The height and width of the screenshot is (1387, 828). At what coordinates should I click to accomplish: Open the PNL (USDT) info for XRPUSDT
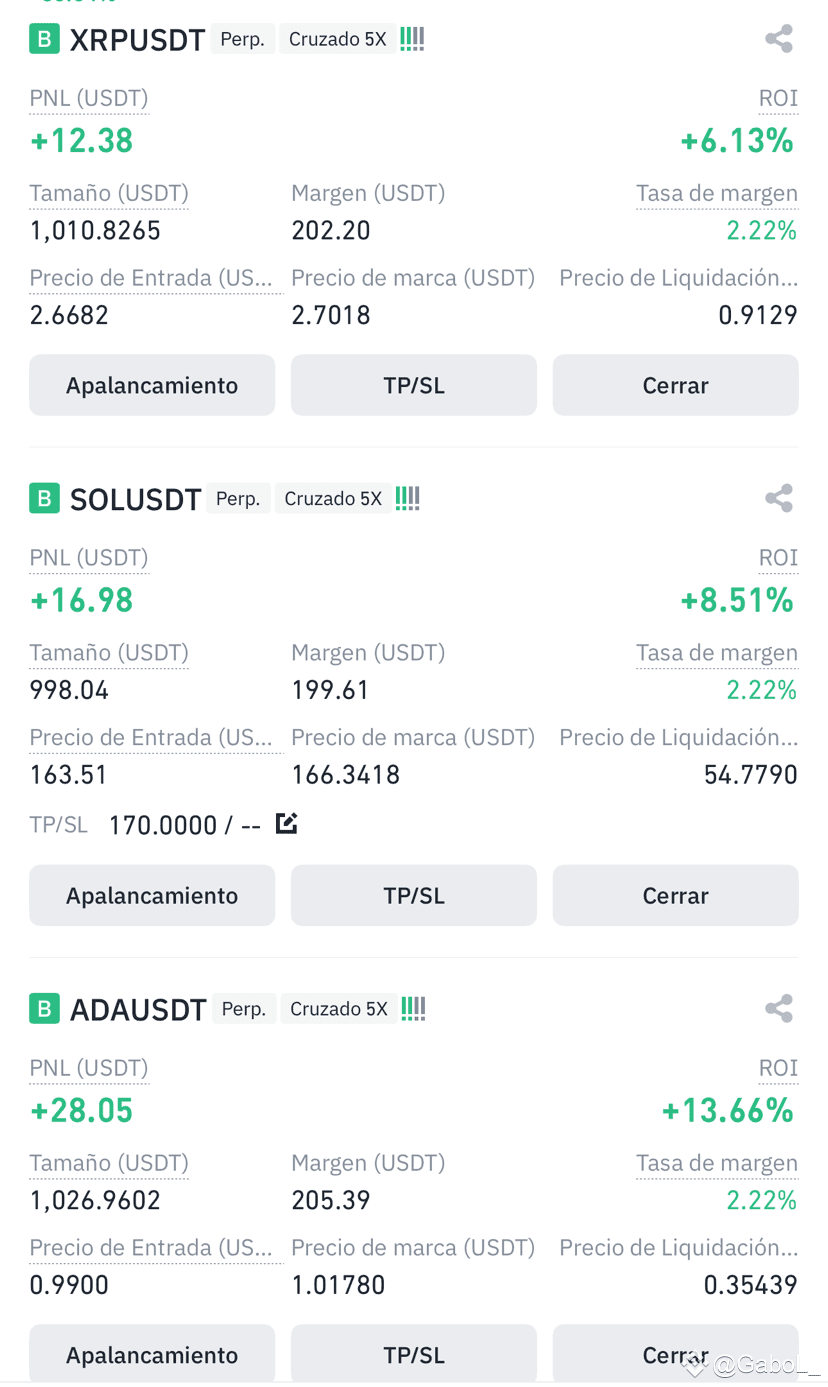tap(88, 98)
